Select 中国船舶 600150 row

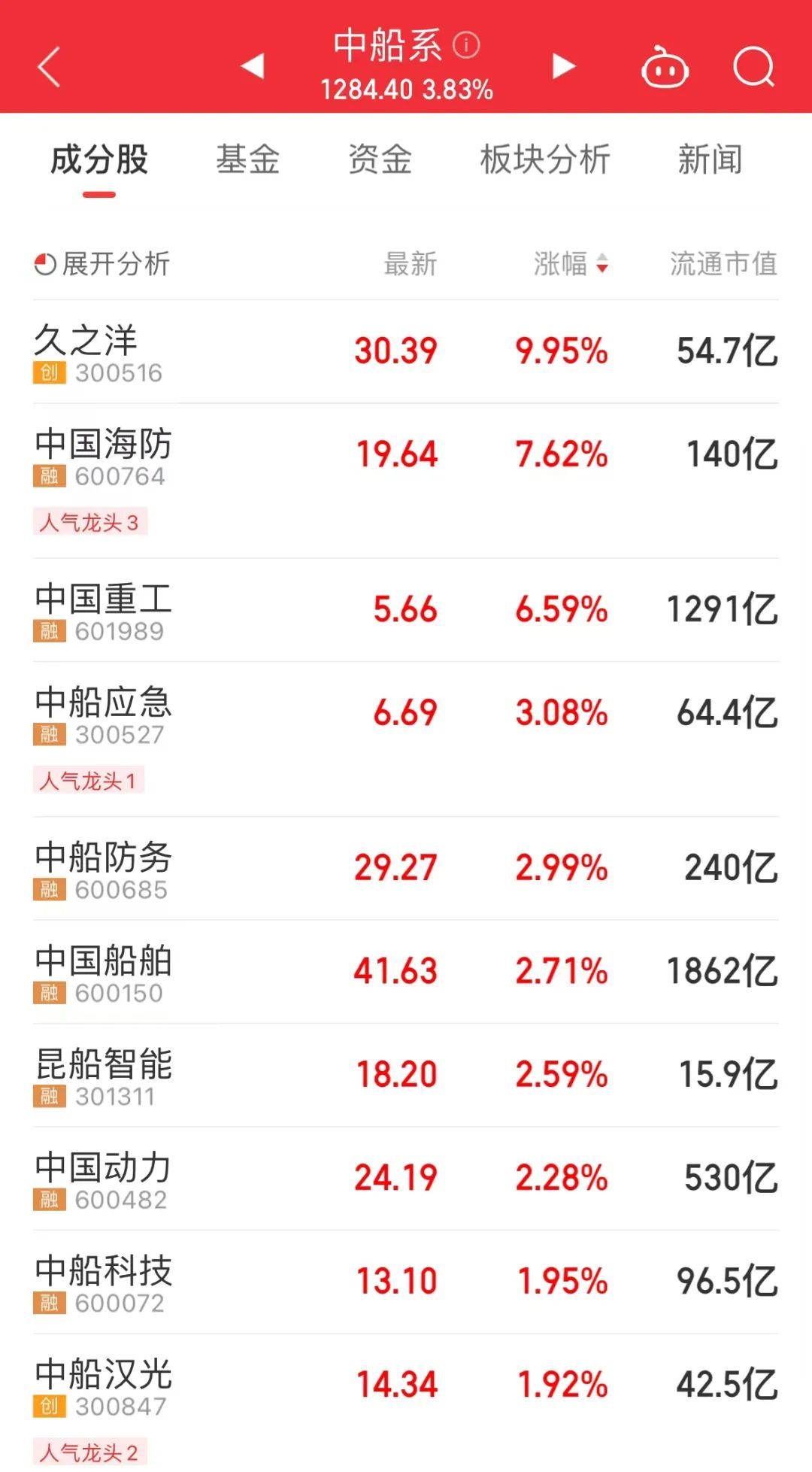click(406, 972)
